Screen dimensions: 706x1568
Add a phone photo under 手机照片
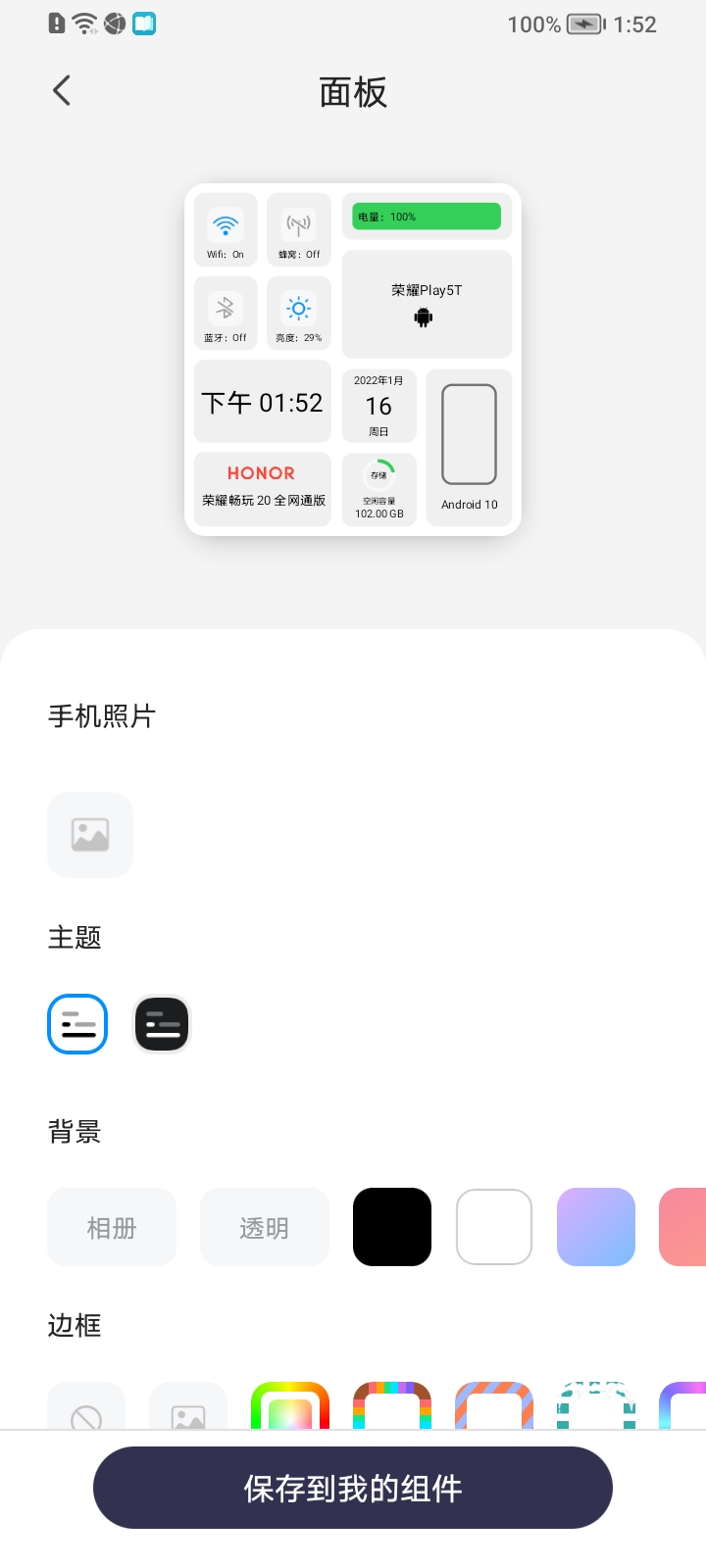(90, 835)
